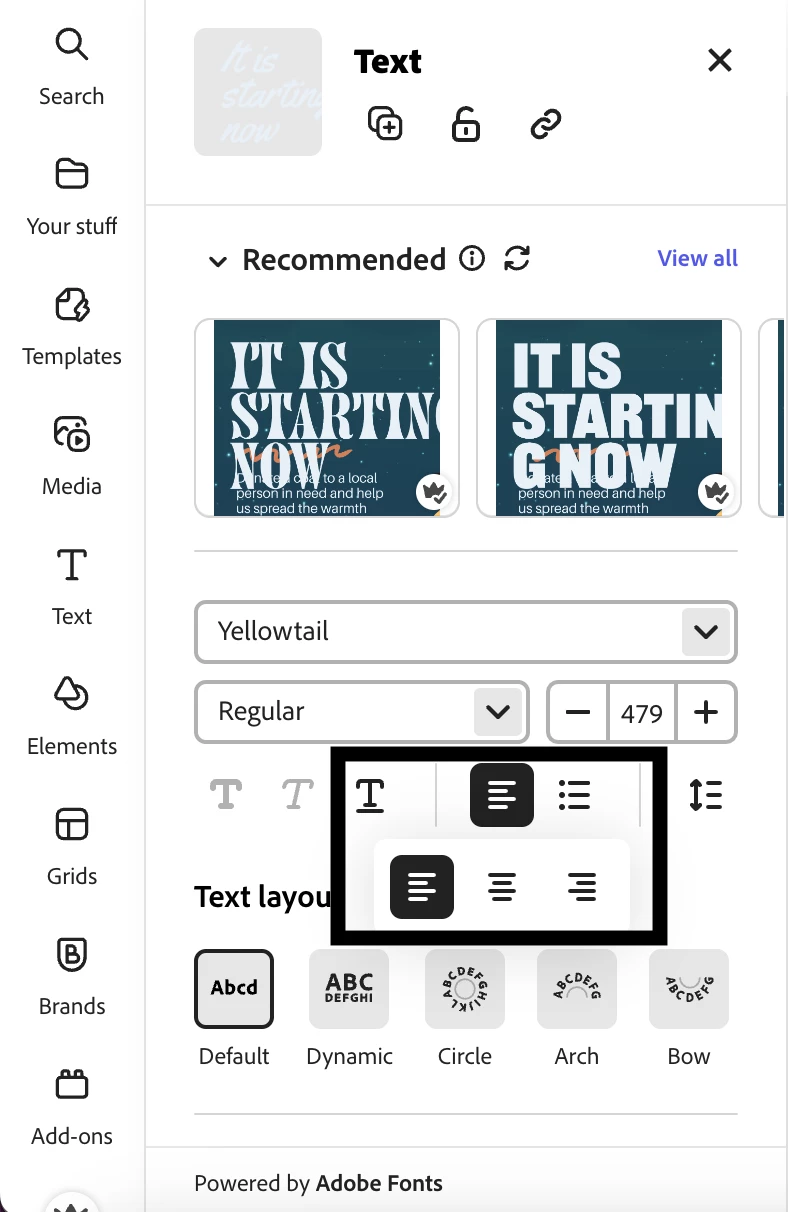Apply the Dynamic text layout
This screenshot has height=1212, width=788.
(x=349, y=989)
